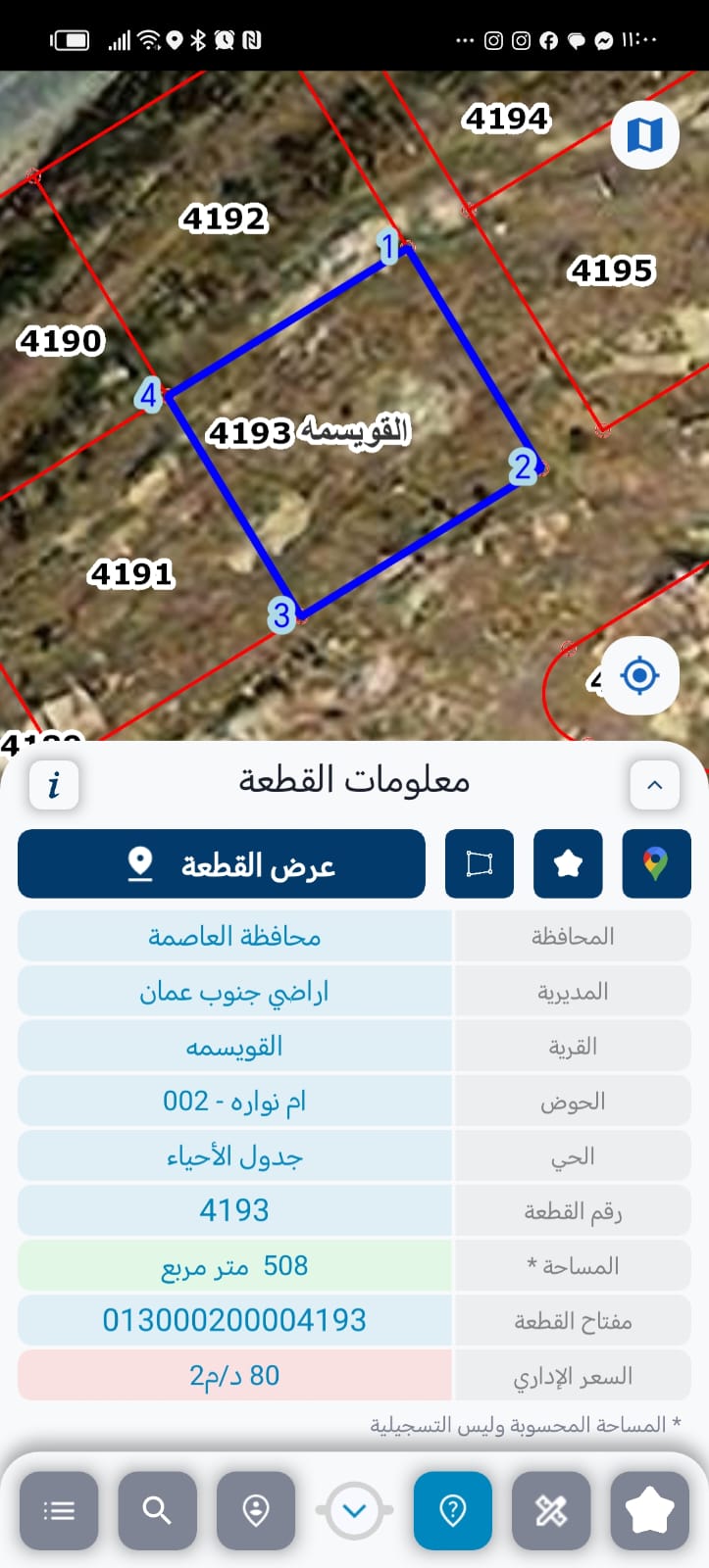Collapse the parcel information panel

[654, 785]
